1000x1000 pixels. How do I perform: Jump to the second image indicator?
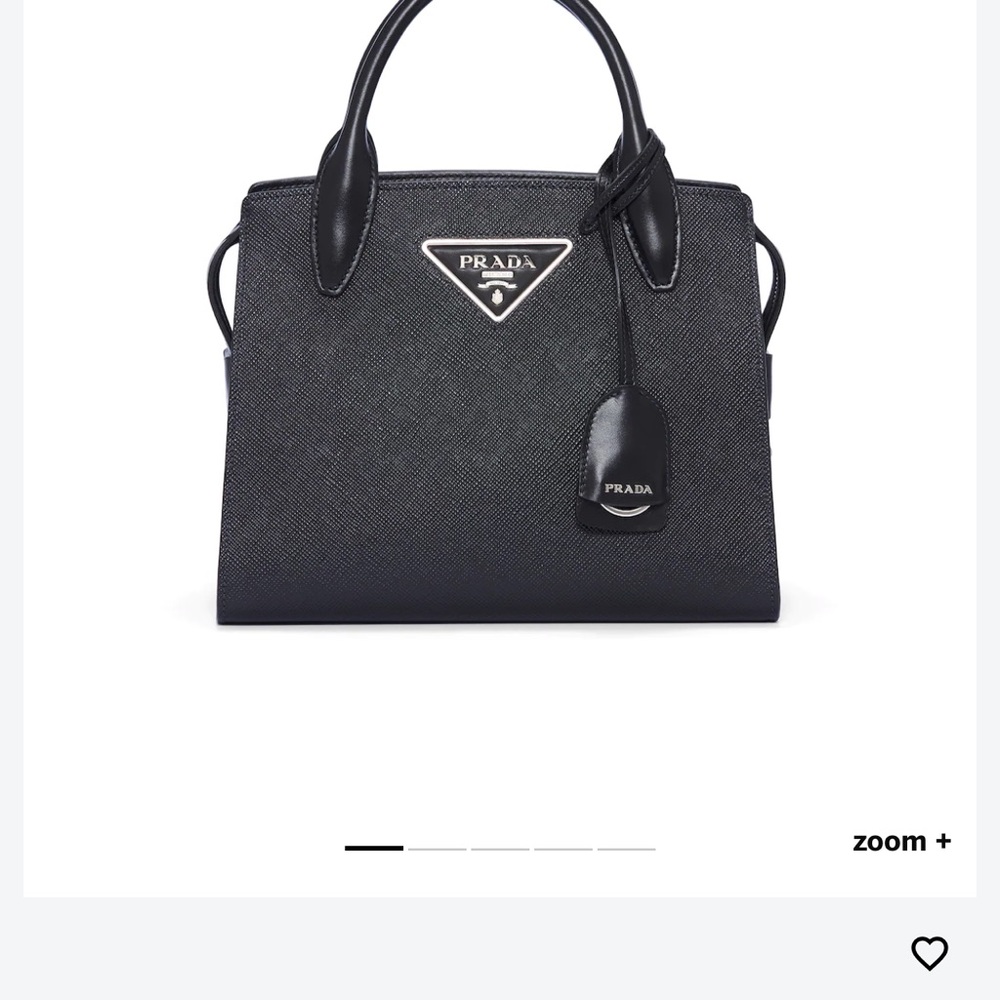point(437,848)
